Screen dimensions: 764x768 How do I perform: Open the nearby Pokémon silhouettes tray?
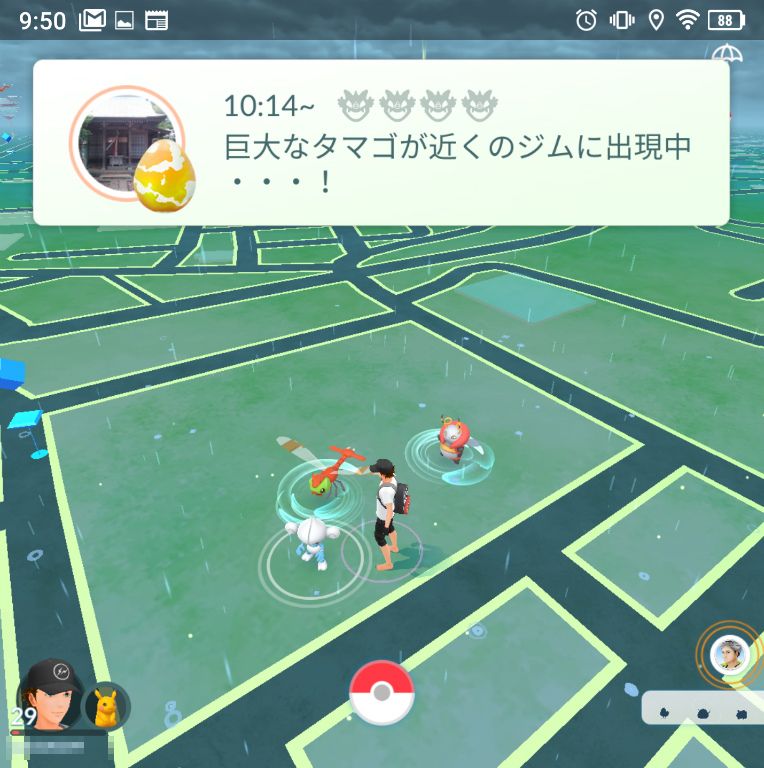click(x=702, y=709)
